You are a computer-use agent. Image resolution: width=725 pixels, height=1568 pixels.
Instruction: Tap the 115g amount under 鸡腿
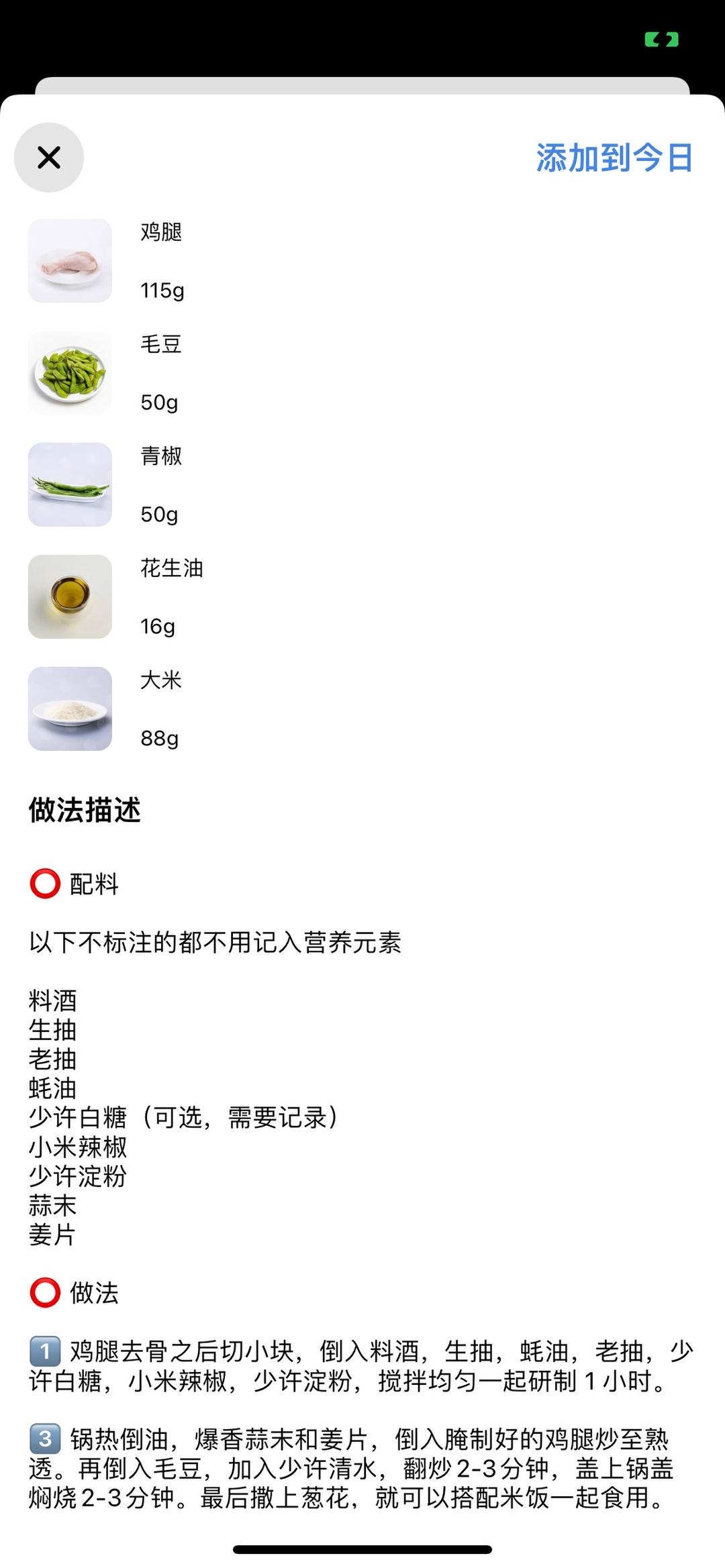click(162, 291)
